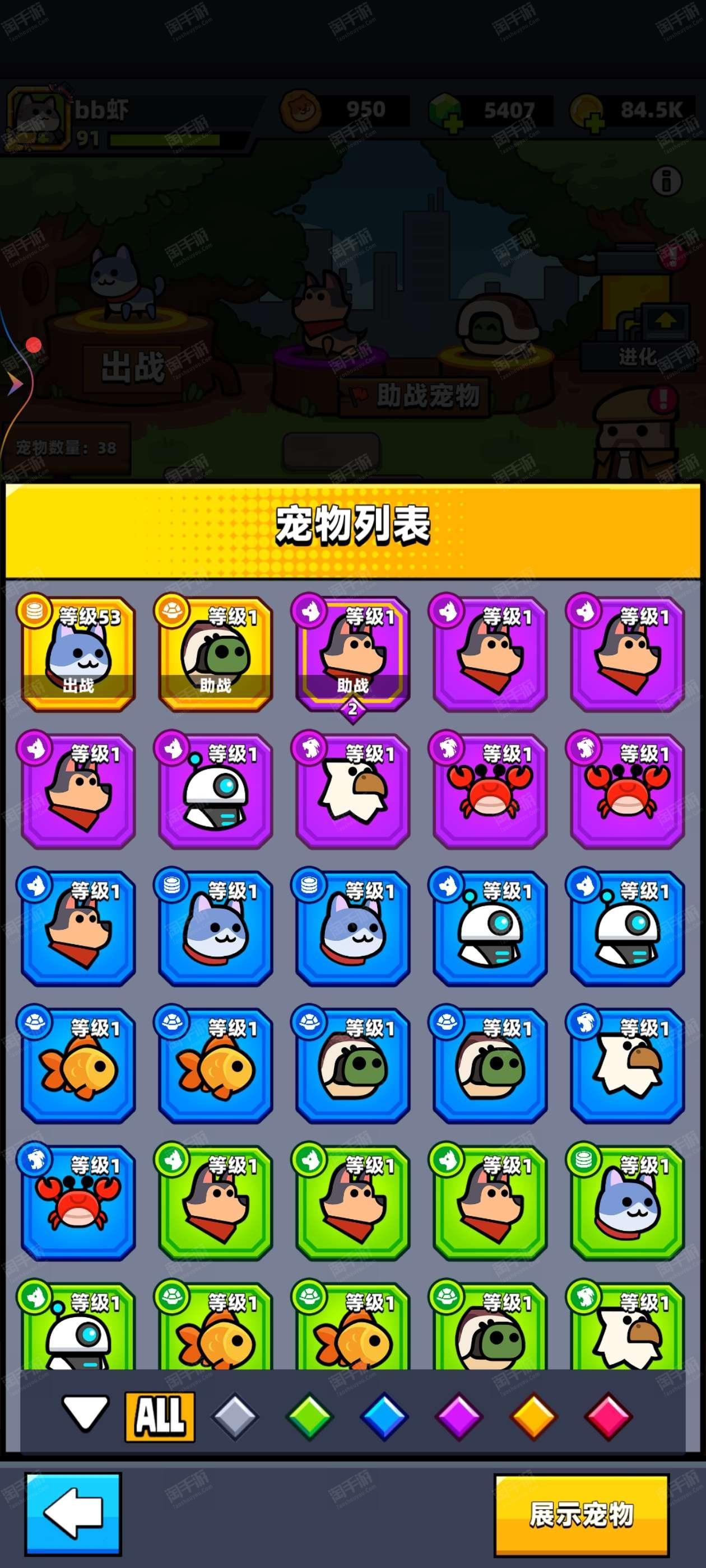The image size is (706, 1568).
Task: Go back with the blue arrow button
Action: (73, 1513)
